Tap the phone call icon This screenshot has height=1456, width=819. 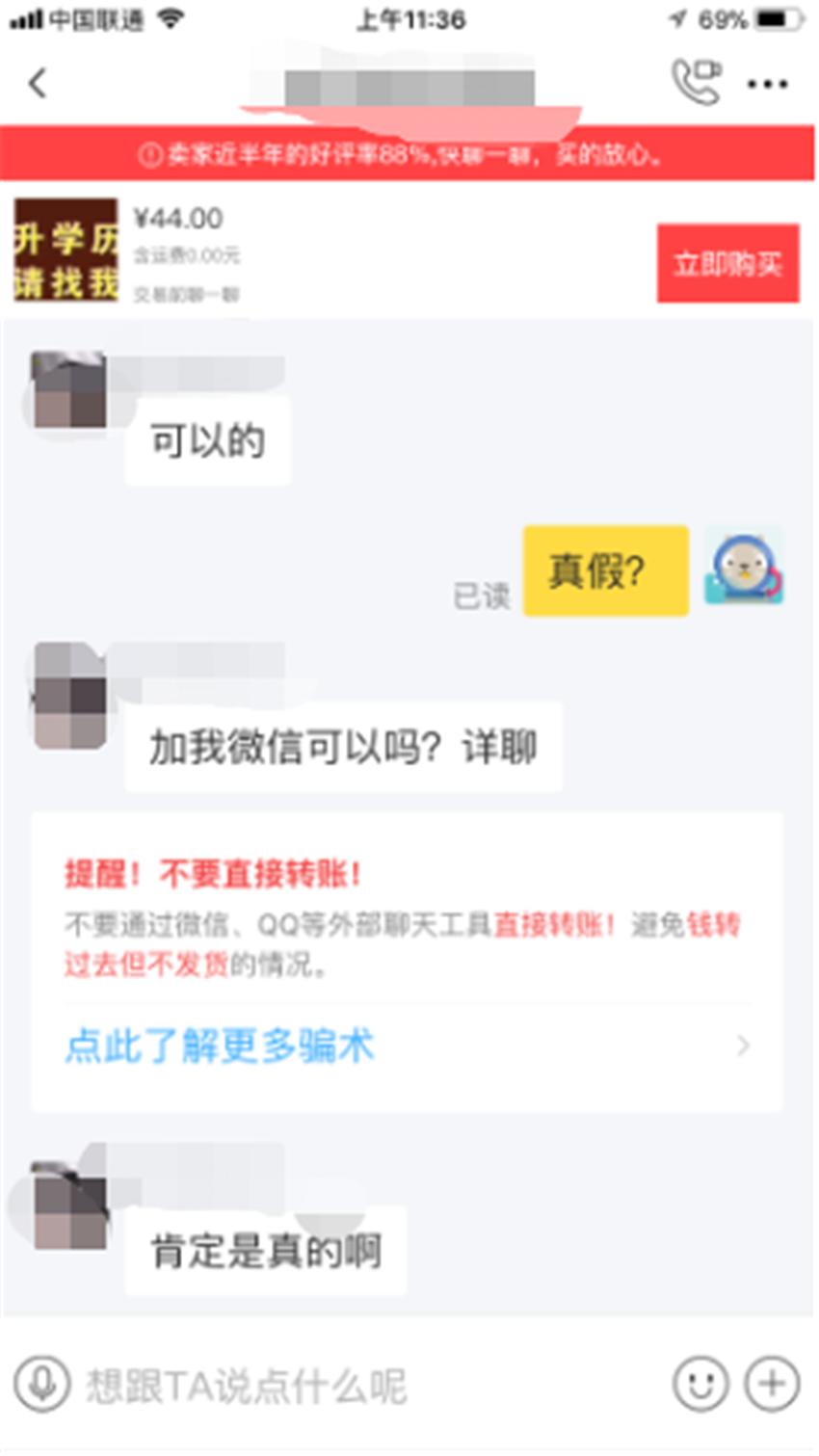[x=696, y=83]
